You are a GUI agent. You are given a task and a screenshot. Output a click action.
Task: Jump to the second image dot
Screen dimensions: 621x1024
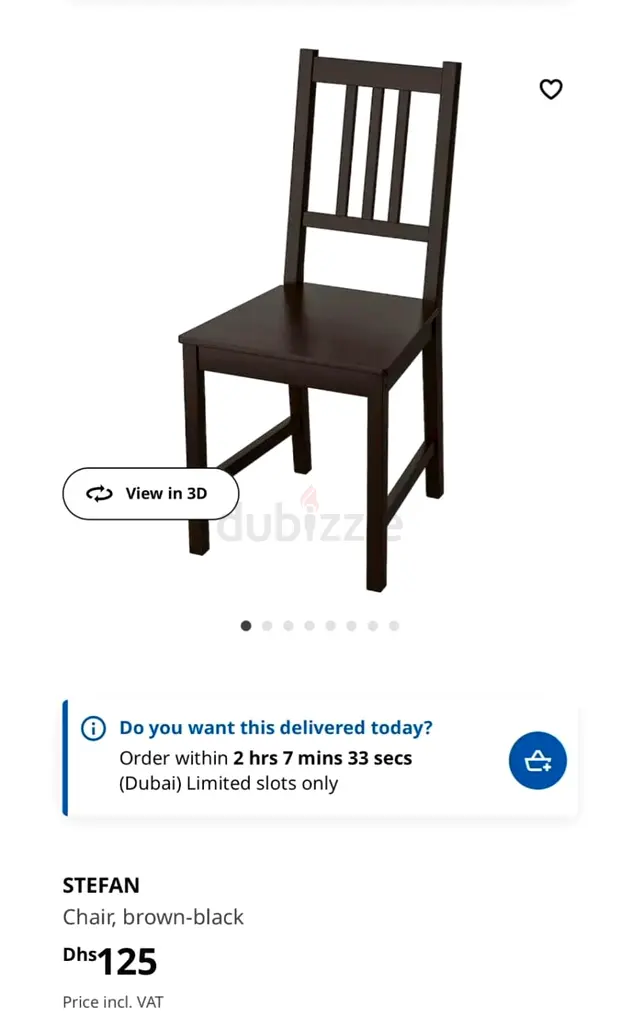pos(267,626)
